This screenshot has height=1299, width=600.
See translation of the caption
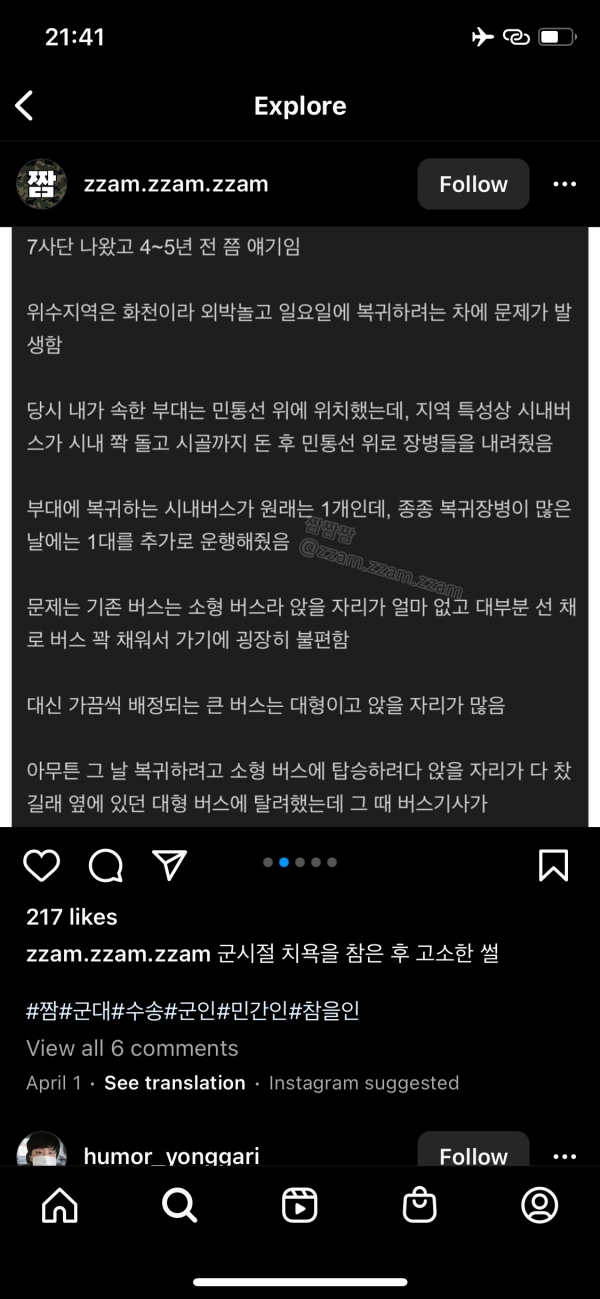pos(174,1083)
